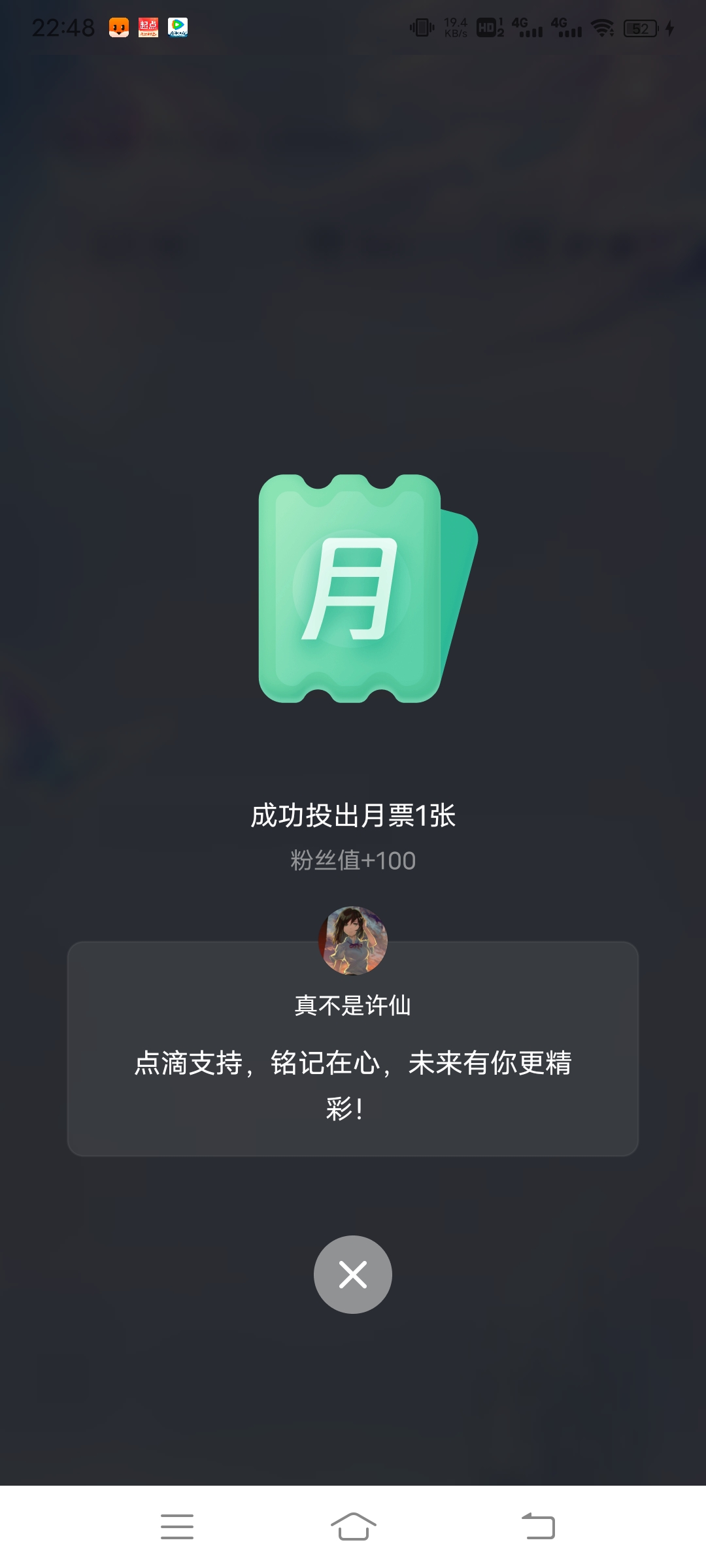Open the recent apps menu
Image resolution: width=706 pixels, height=1568 pixels.
[x=177, y=1526]
